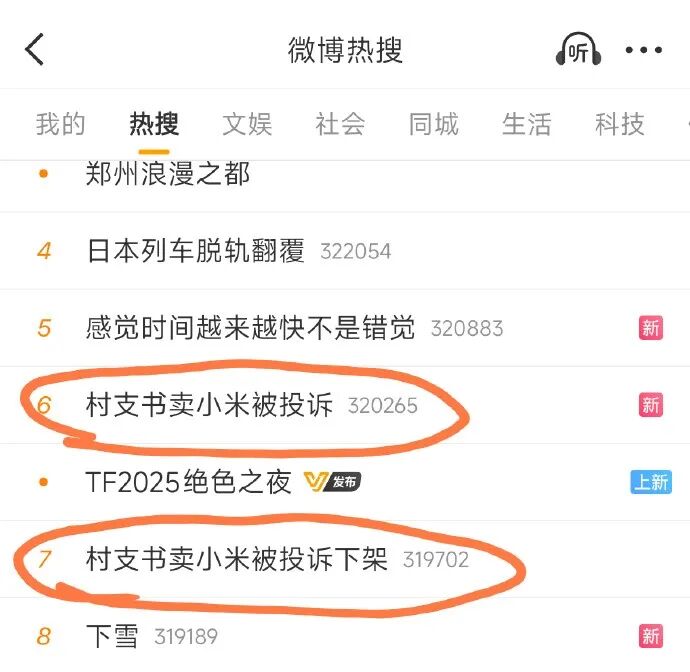Switch to the 文娱 tab
The height and width of the screenshot is (672, 690).
(x=247, y=124)
